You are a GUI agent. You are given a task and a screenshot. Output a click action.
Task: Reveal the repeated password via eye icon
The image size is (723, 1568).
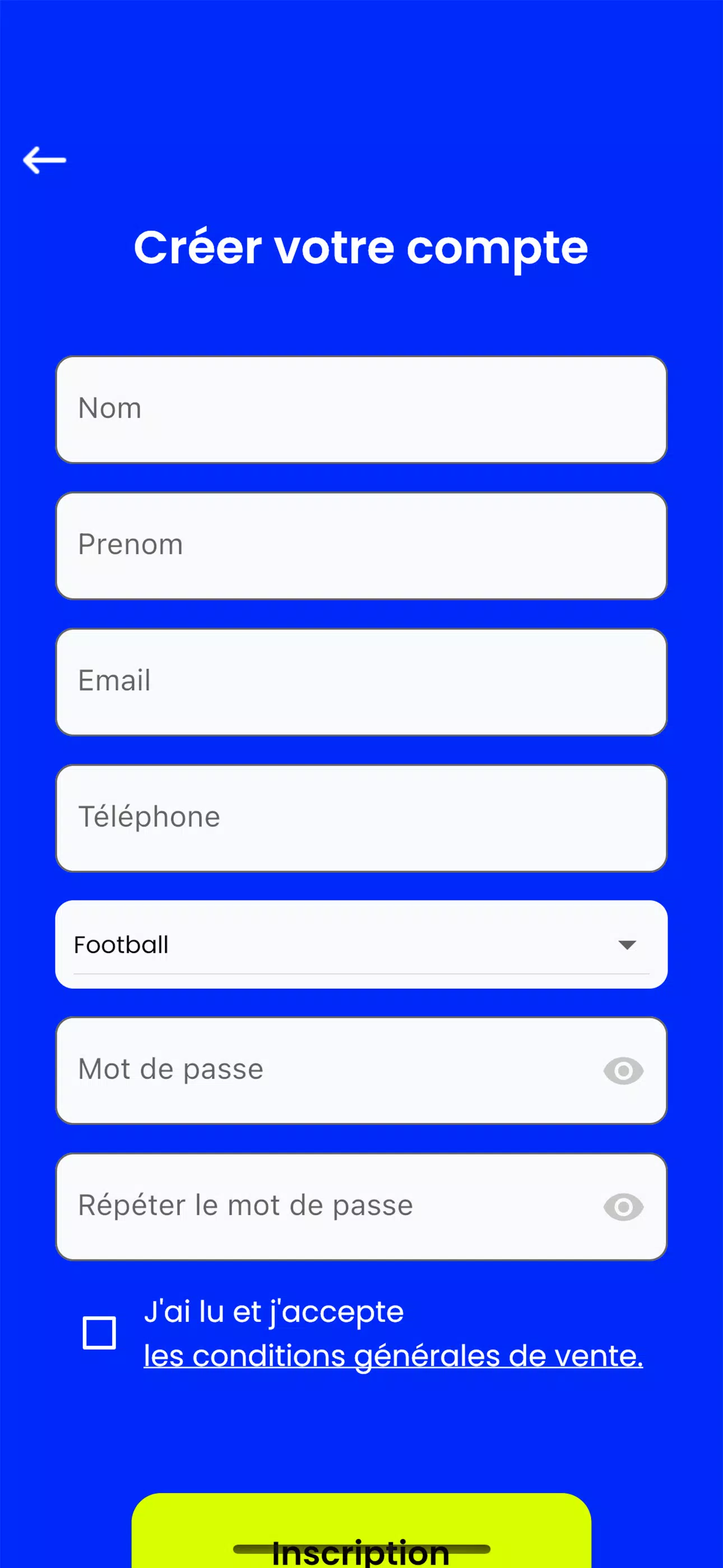[623, 1207]
